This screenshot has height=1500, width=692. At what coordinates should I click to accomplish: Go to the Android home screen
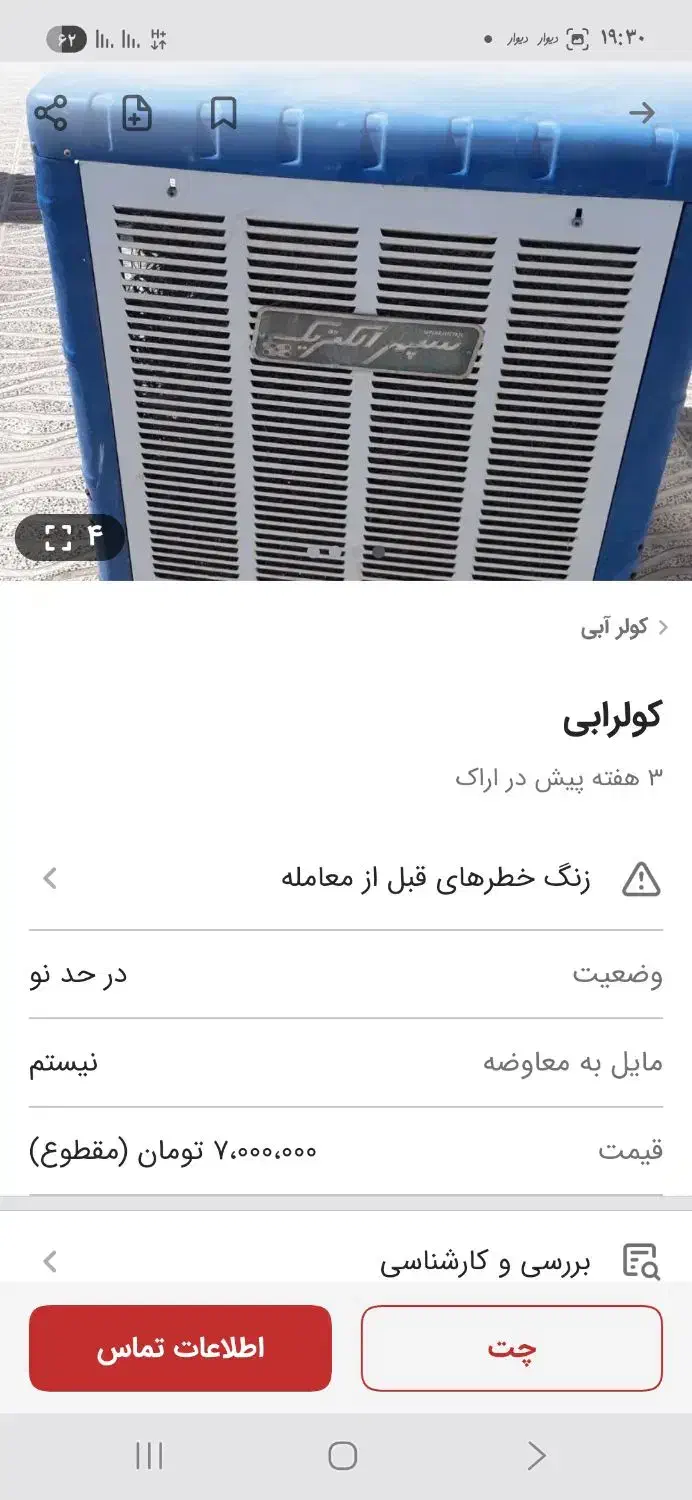click(343, 1456)
